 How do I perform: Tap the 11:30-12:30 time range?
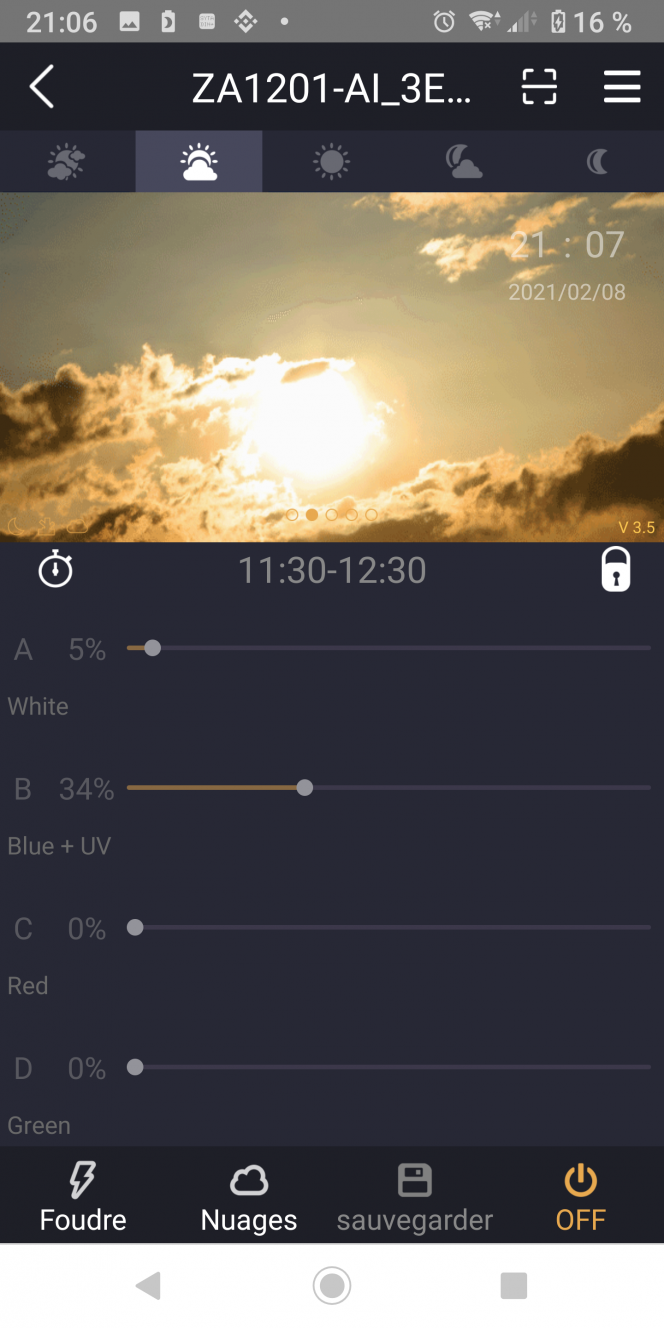coord(332,570)
